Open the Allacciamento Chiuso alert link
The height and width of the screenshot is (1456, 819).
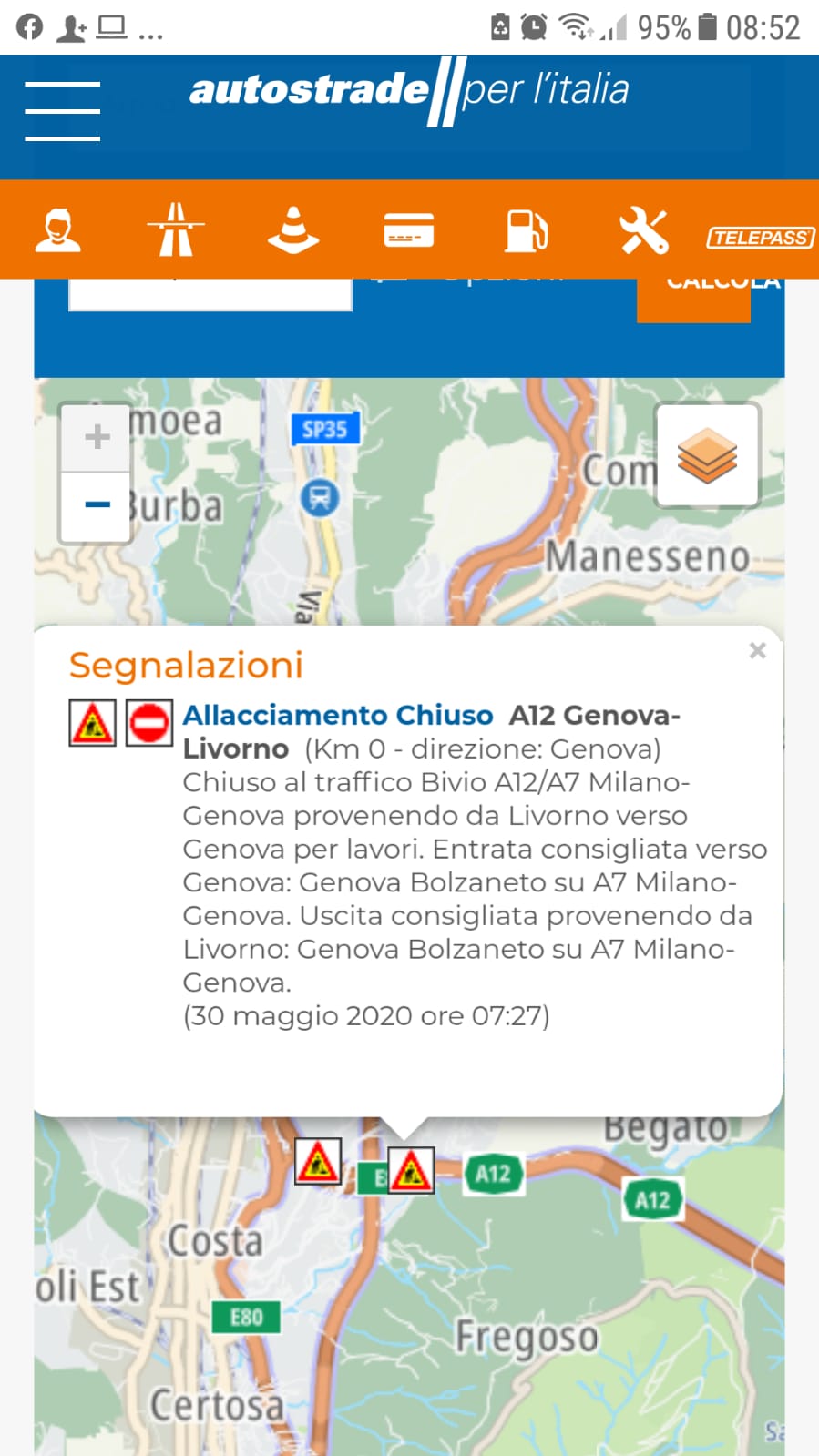tap(338, 716)
